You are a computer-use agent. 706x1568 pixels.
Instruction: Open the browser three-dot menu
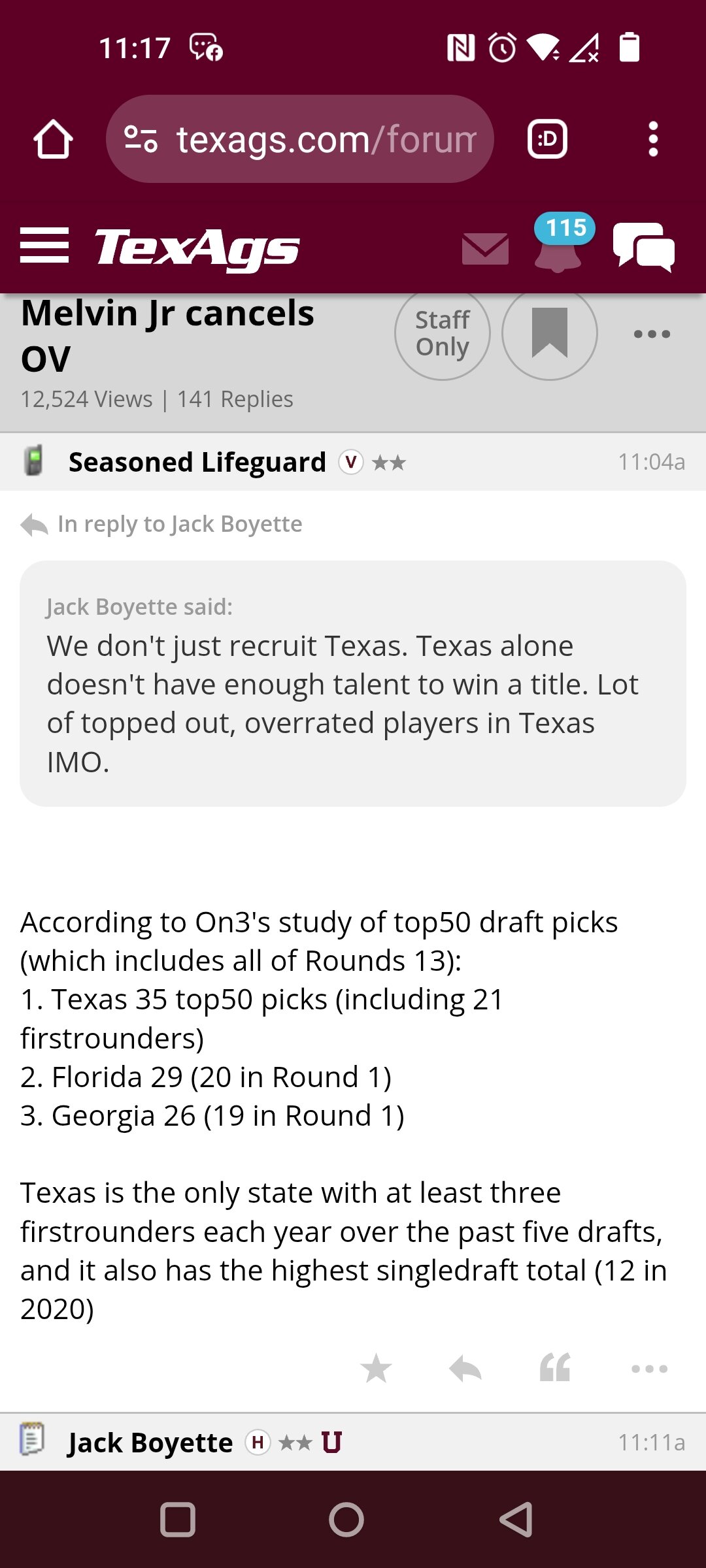tap(652, 139)
